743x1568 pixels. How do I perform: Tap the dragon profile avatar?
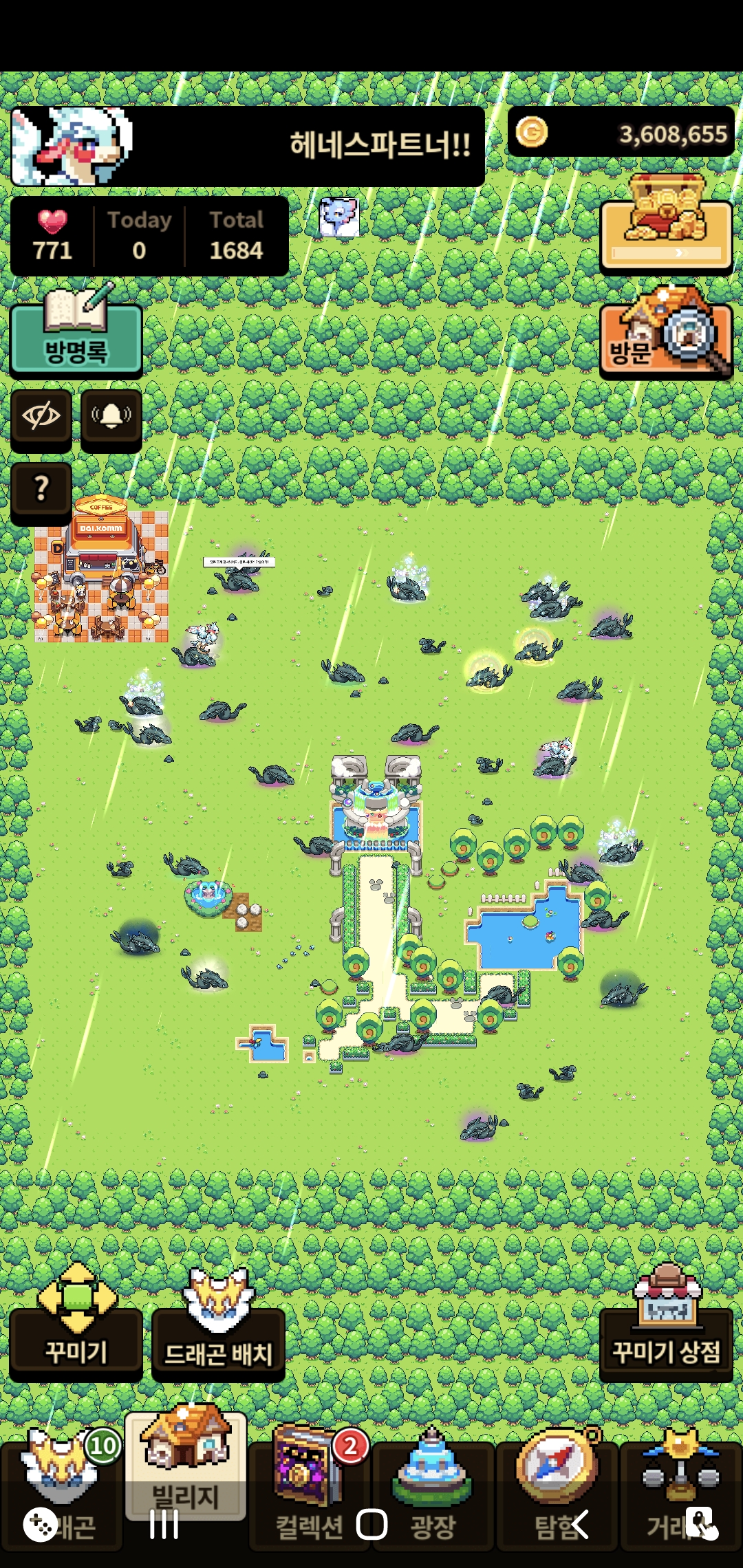[72, 146]
